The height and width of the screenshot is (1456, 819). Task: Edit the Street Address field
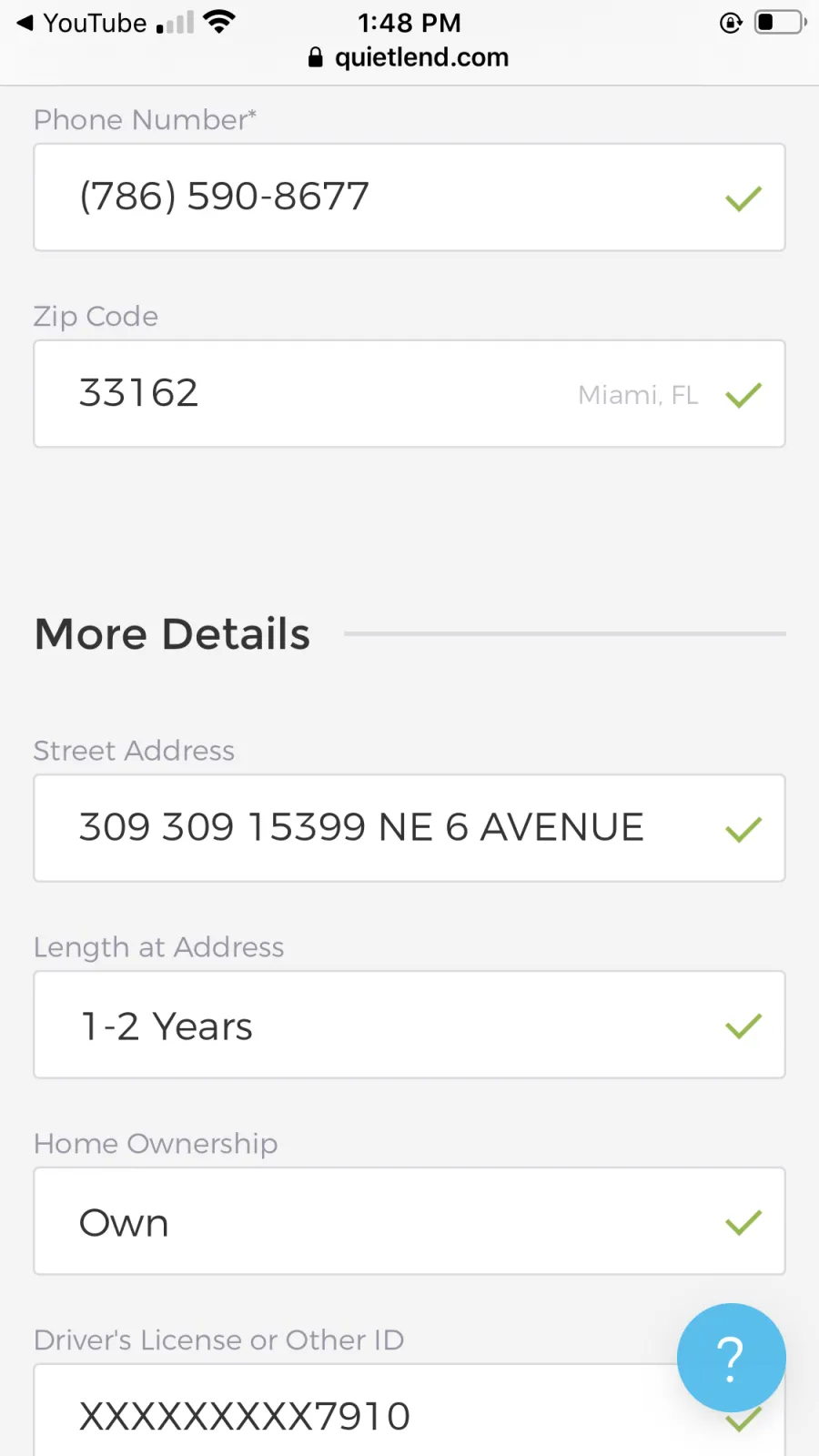(409, 828)
